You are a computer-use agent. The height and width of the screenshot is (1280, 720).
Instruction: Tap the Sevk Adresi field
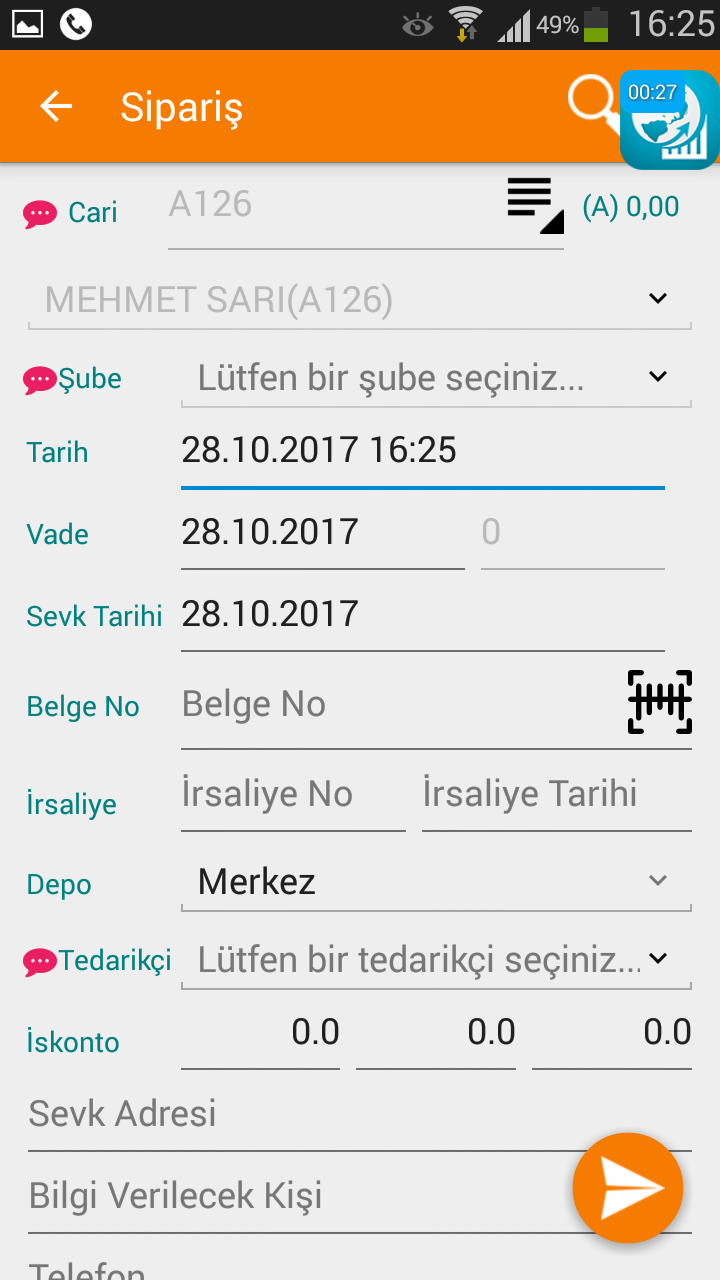tap(360, 1115)
